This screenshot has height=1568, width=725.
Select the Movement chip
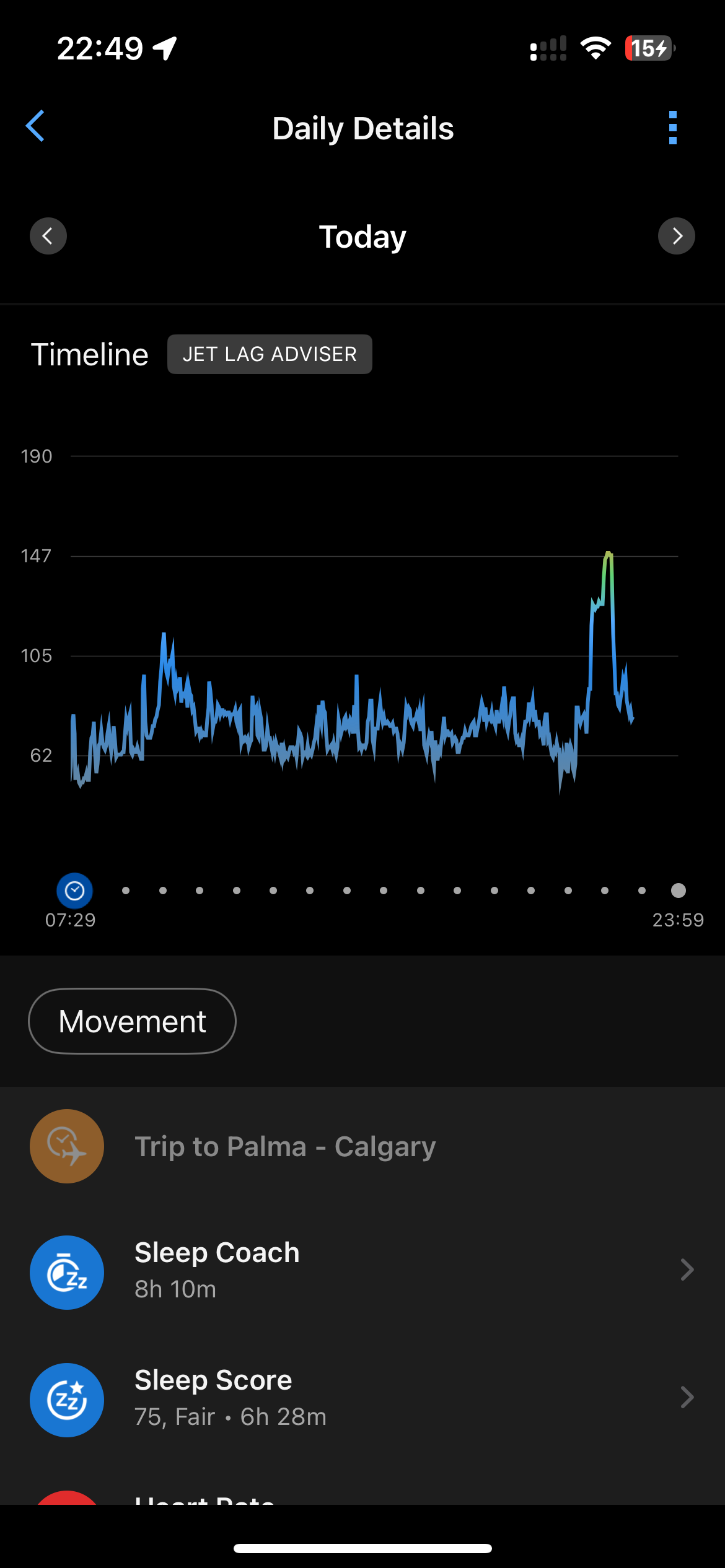pyautogui.click(x=132, y=1021)
